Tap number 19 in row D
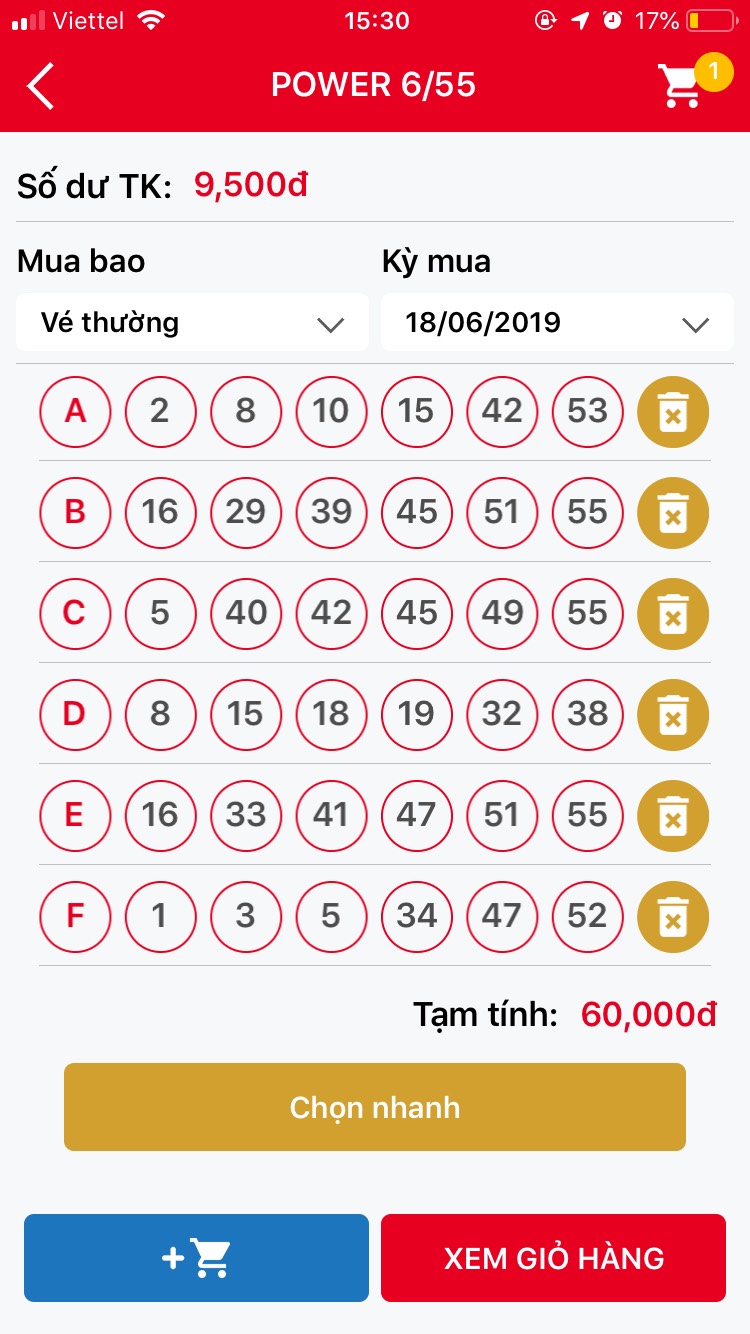The height and width of the screenshot is (1334, 750). [x=416, y=714]
